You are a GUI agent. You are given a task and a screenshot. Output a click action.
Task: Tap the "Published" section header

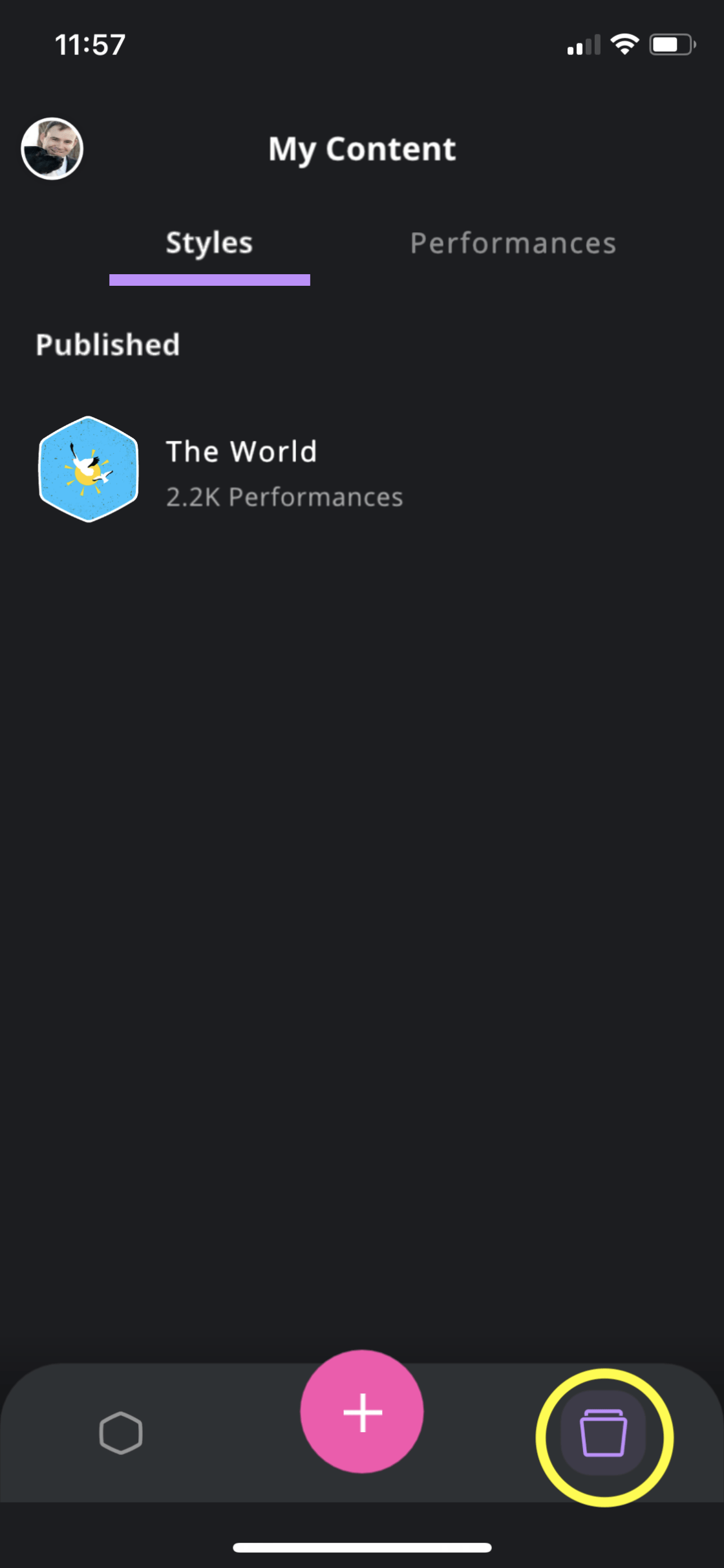point(107,345)
